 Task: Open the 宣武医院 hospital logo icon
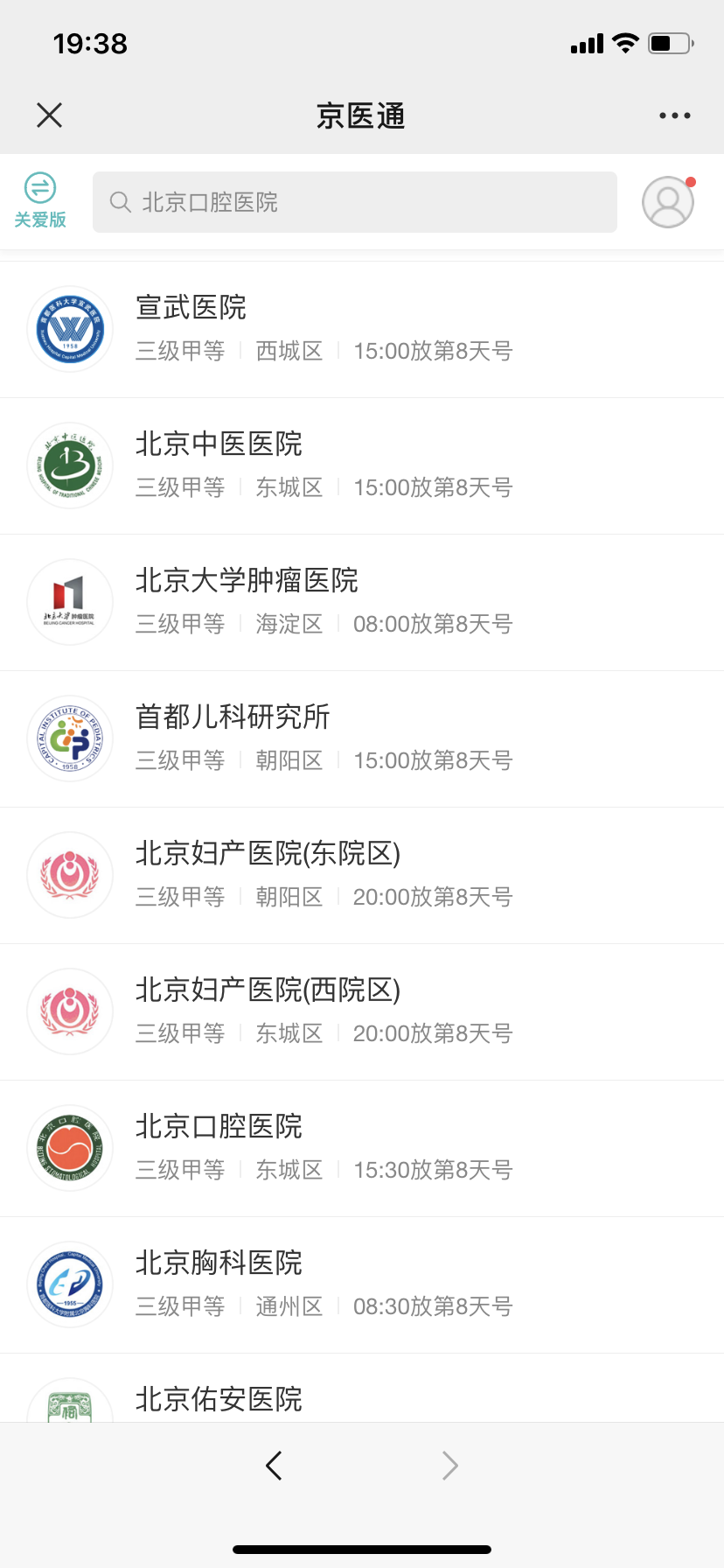(70, 328)
